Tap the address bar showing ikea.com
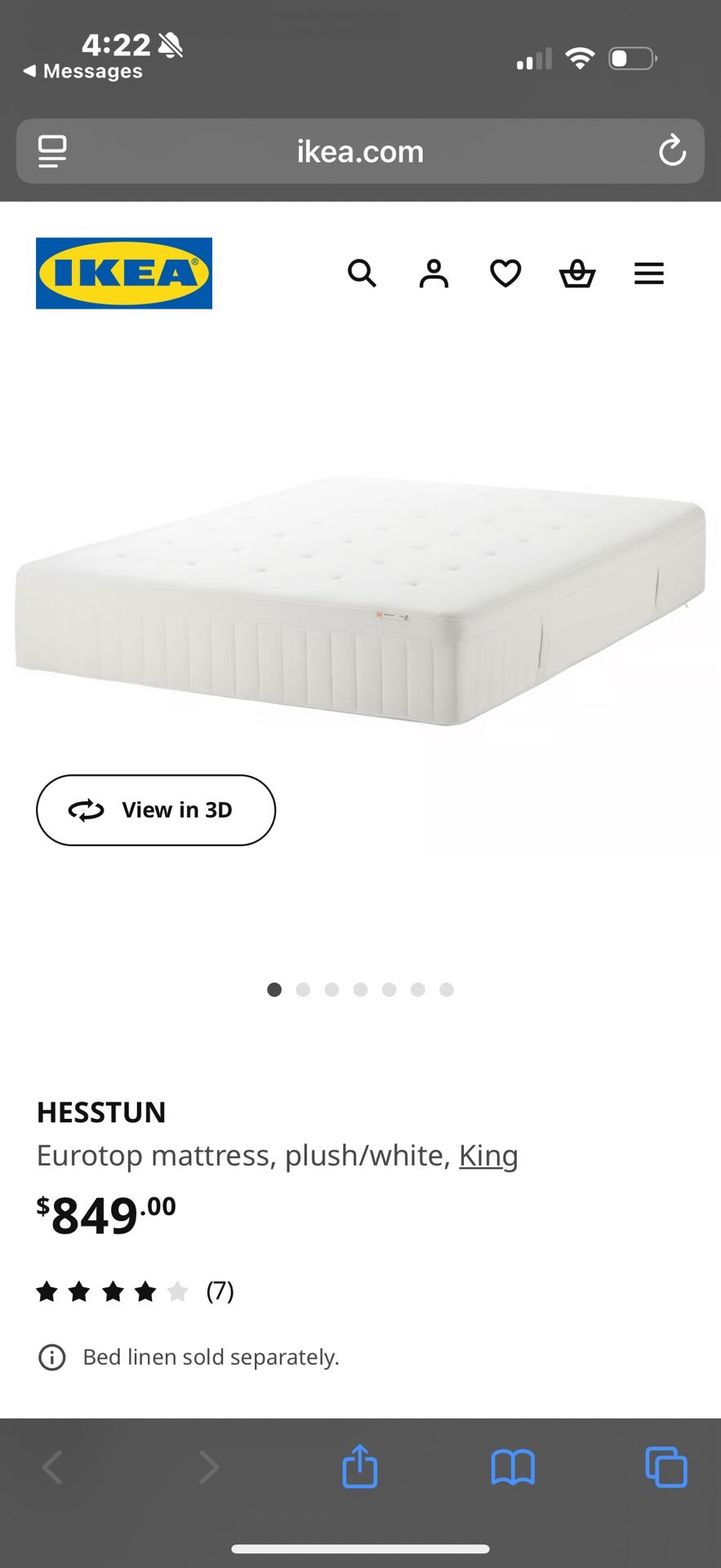The height and width of the screenshot is (1568, 721). pyautogui.click(x=360, y=152)
